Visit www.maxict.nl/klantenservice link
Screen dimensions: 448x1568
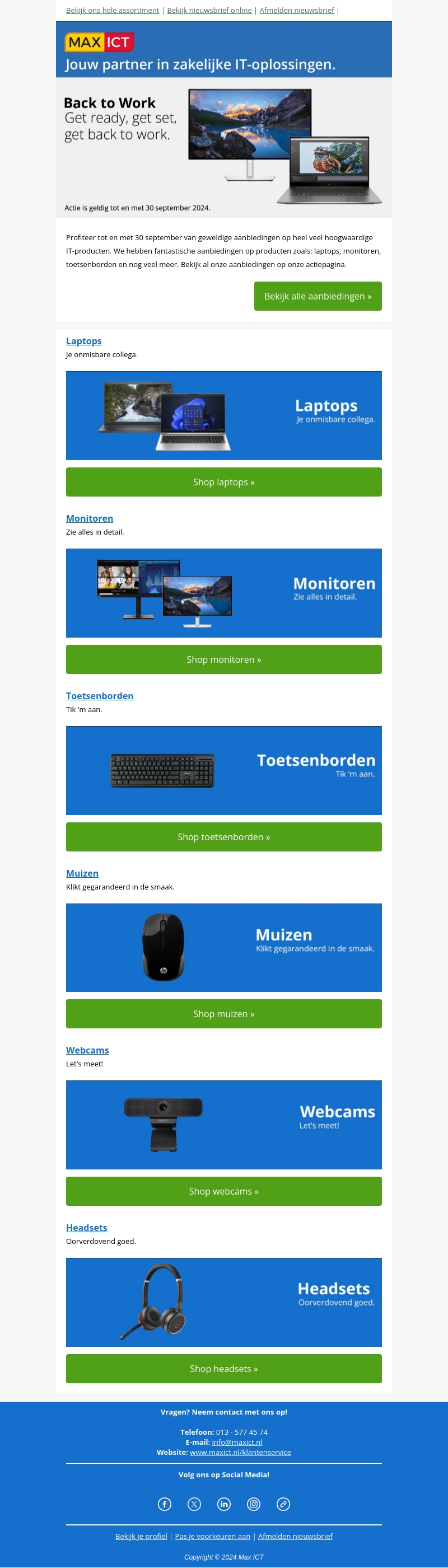[240, 1452]
